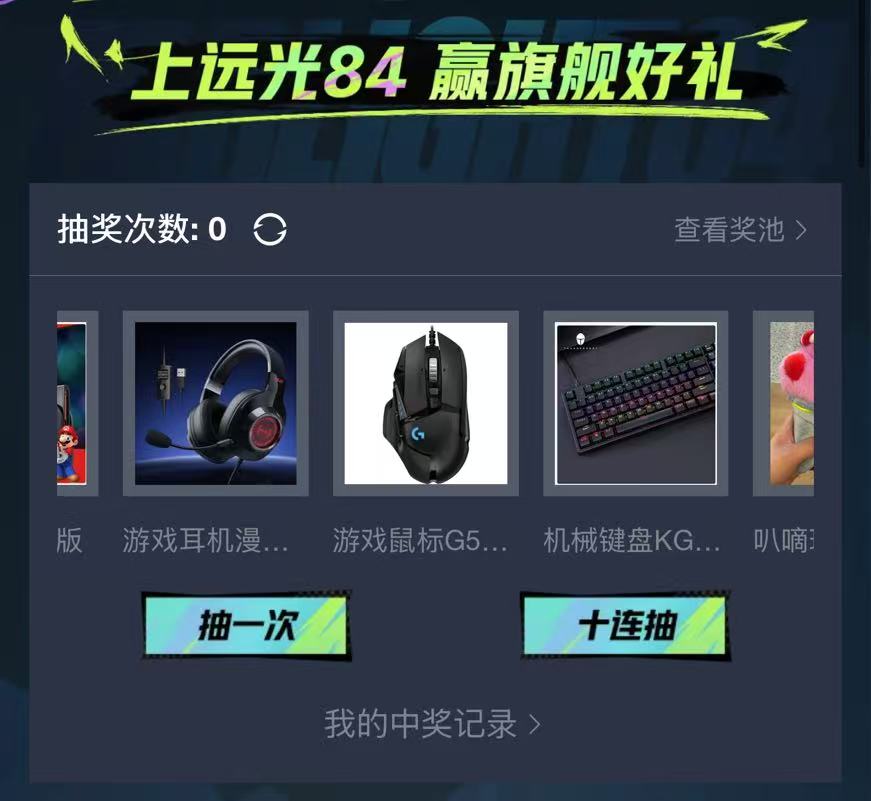Open 查看奖池 prize pool link

740,231
